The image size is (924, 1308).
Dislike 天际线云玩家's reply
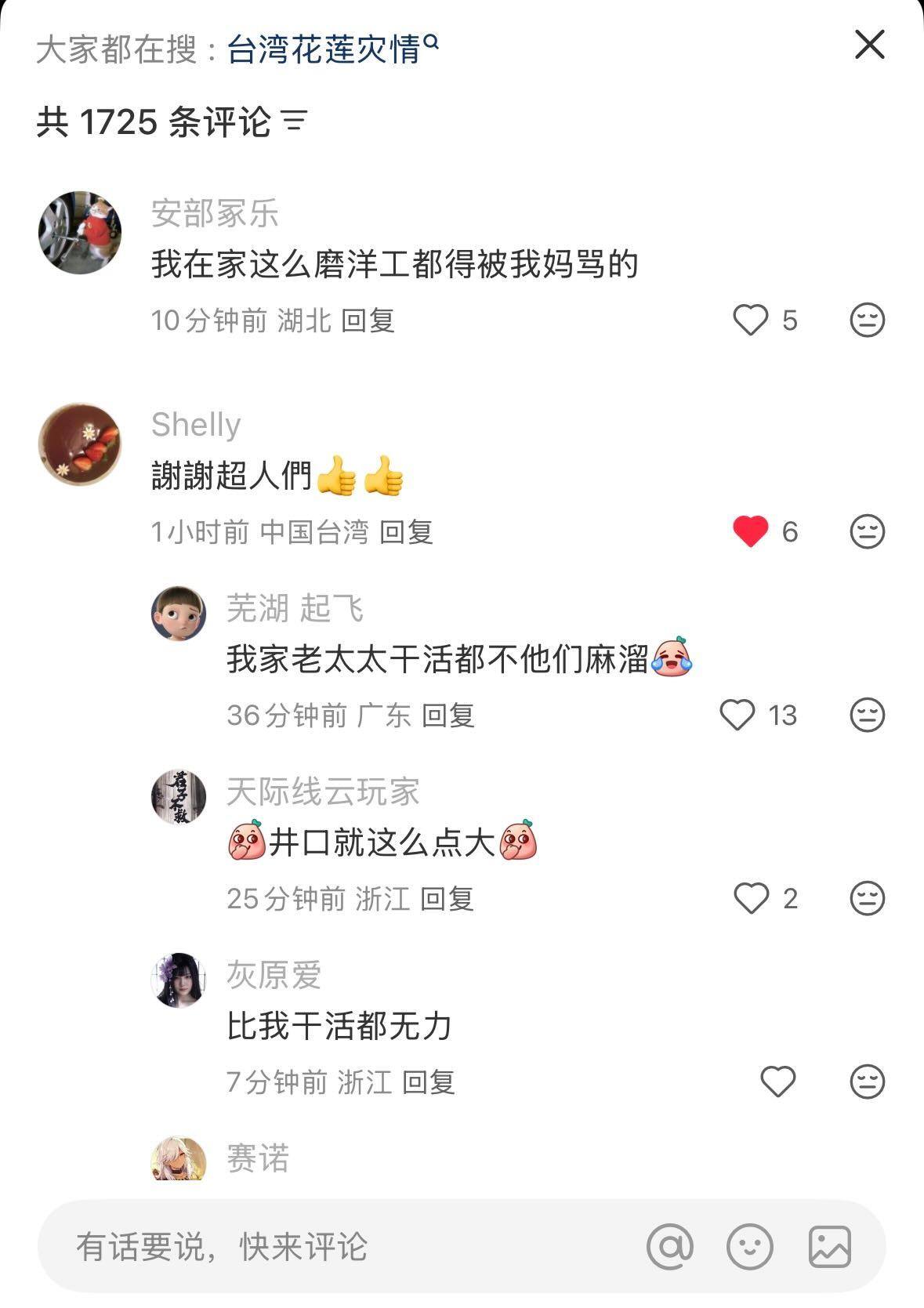[867, 898]
